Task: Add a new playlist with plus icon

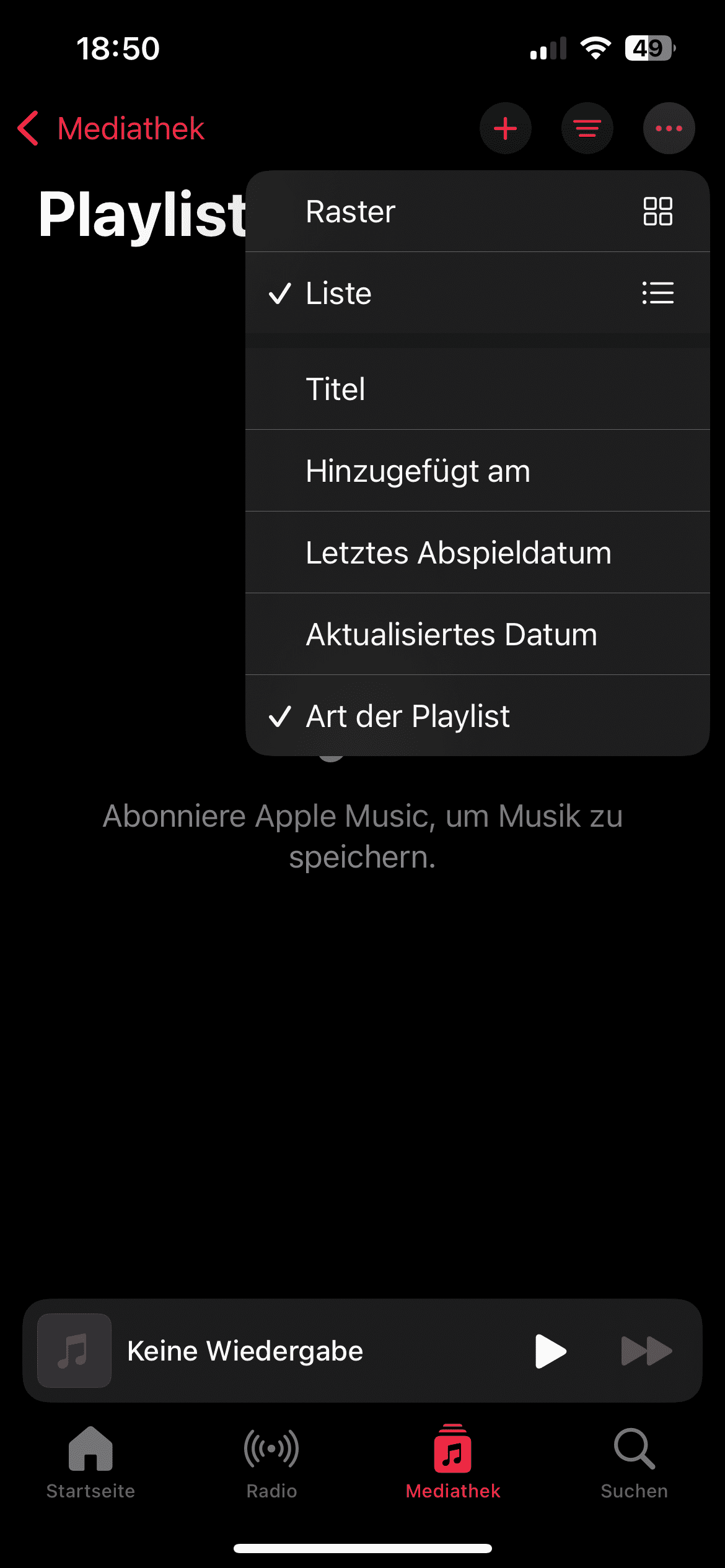Action: (x=506, y=129)
